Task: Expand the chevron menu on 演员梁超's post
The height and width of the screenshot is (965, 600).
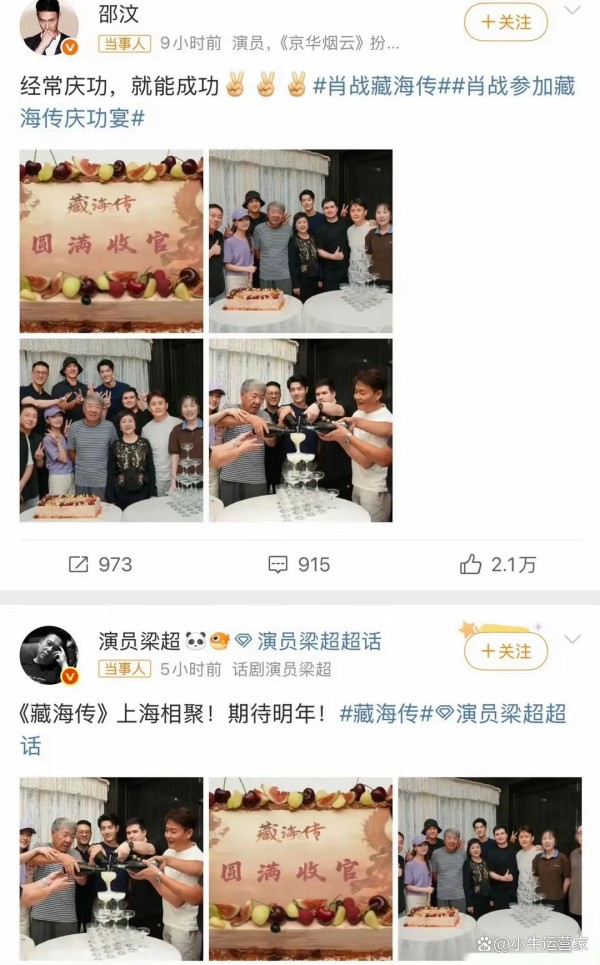Action: 572,639
